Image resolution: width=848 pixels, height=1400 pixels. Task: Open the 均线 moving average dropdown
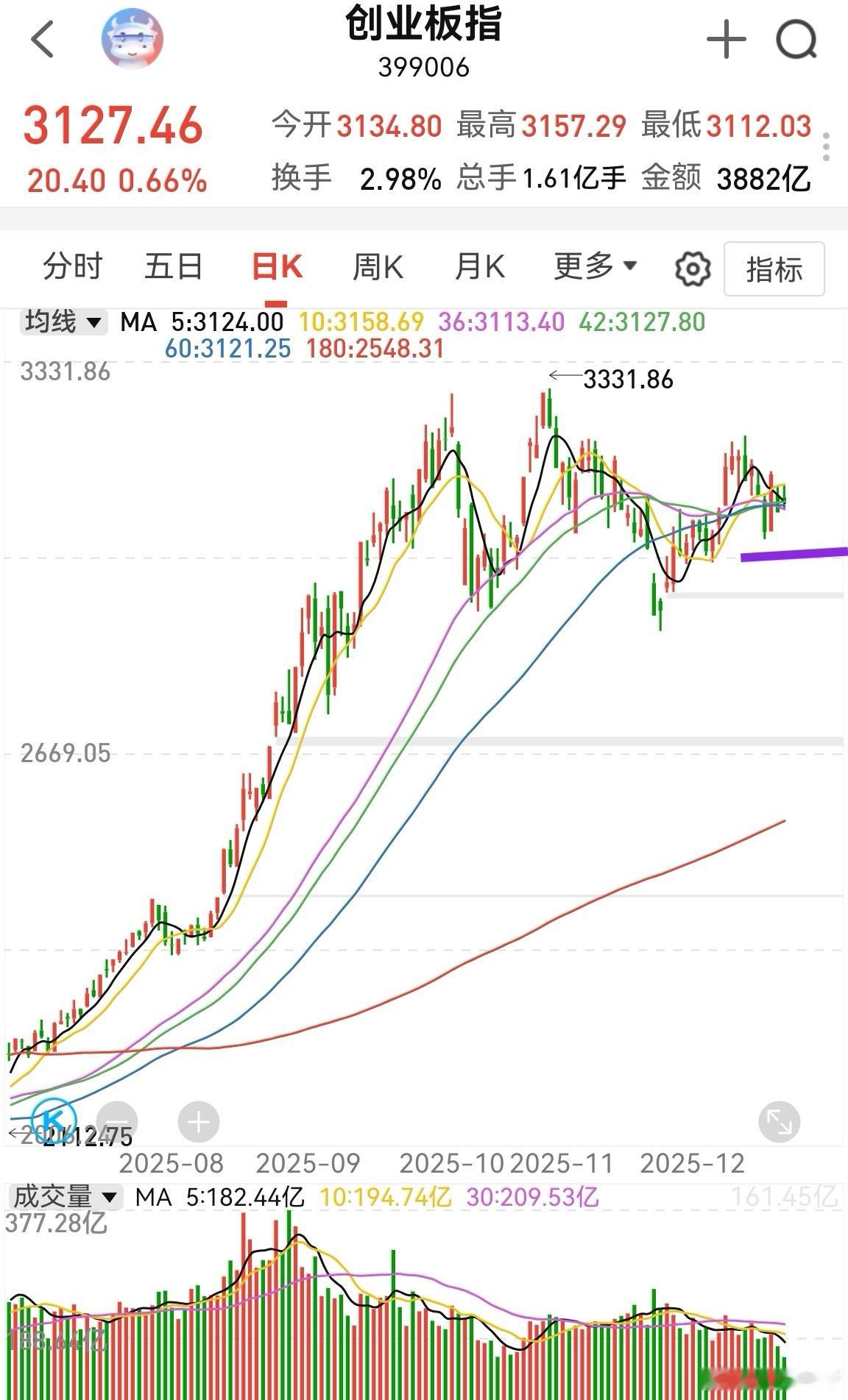point(63,321)
